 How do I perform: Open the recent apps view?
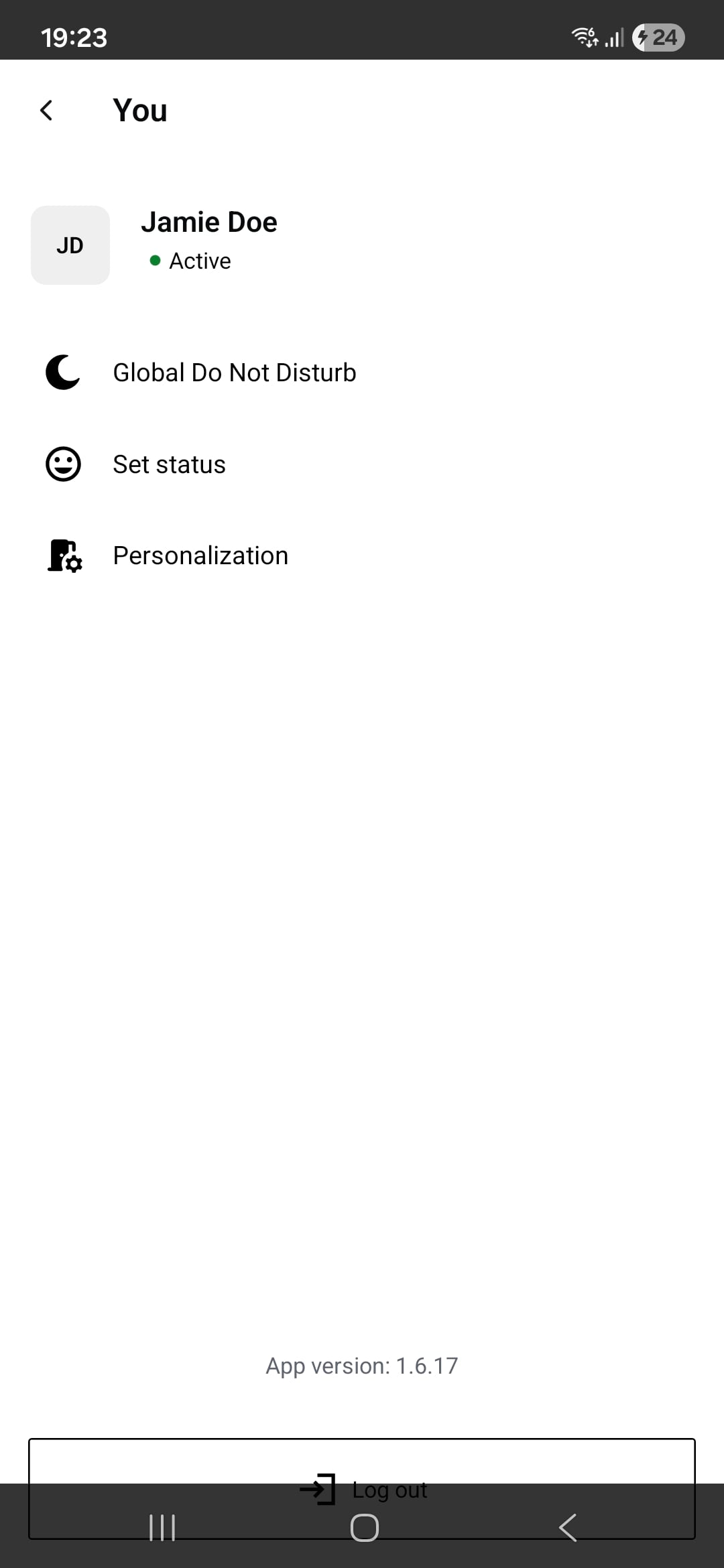pos(162,1528)
